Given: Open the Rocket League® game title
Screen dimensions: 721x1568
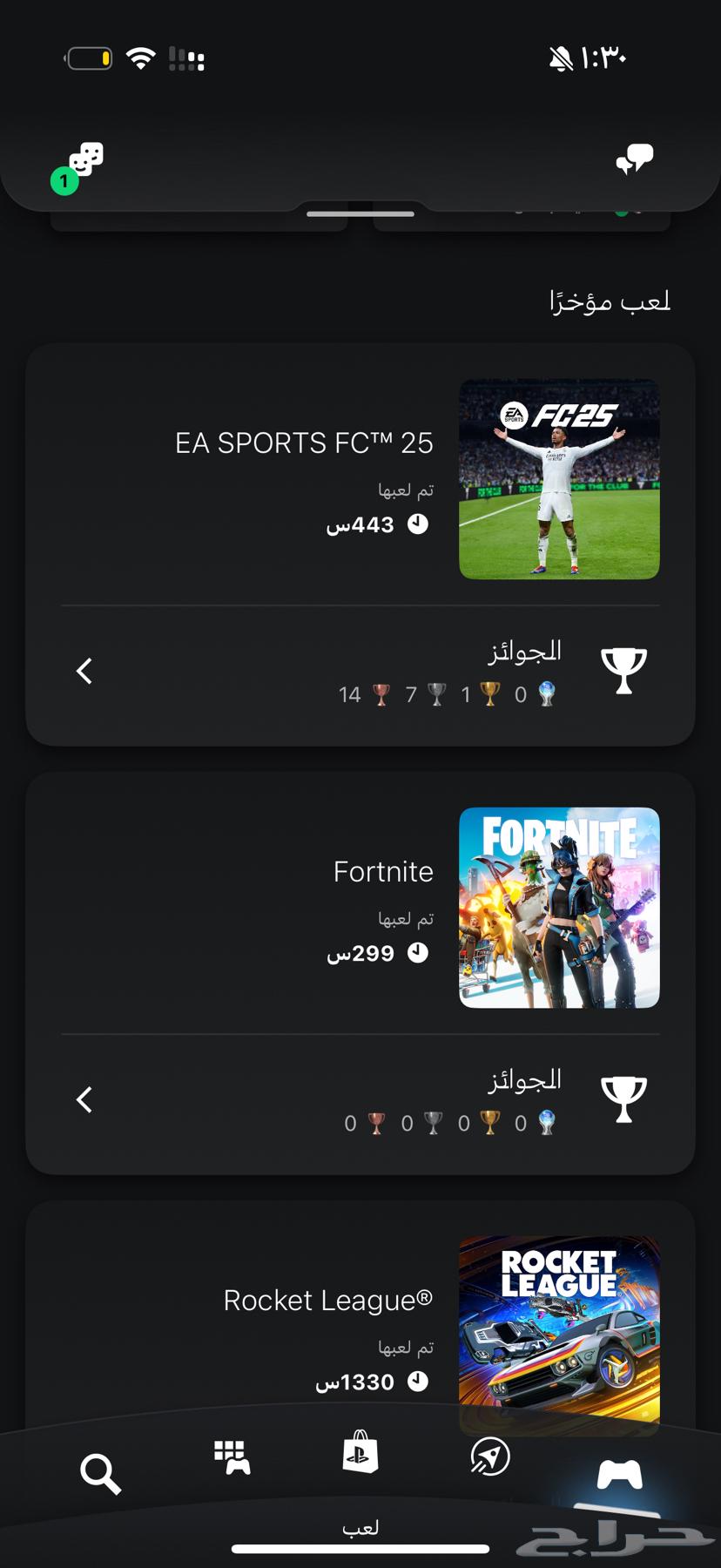Looking at the screenshot, I should [329, 1300].
